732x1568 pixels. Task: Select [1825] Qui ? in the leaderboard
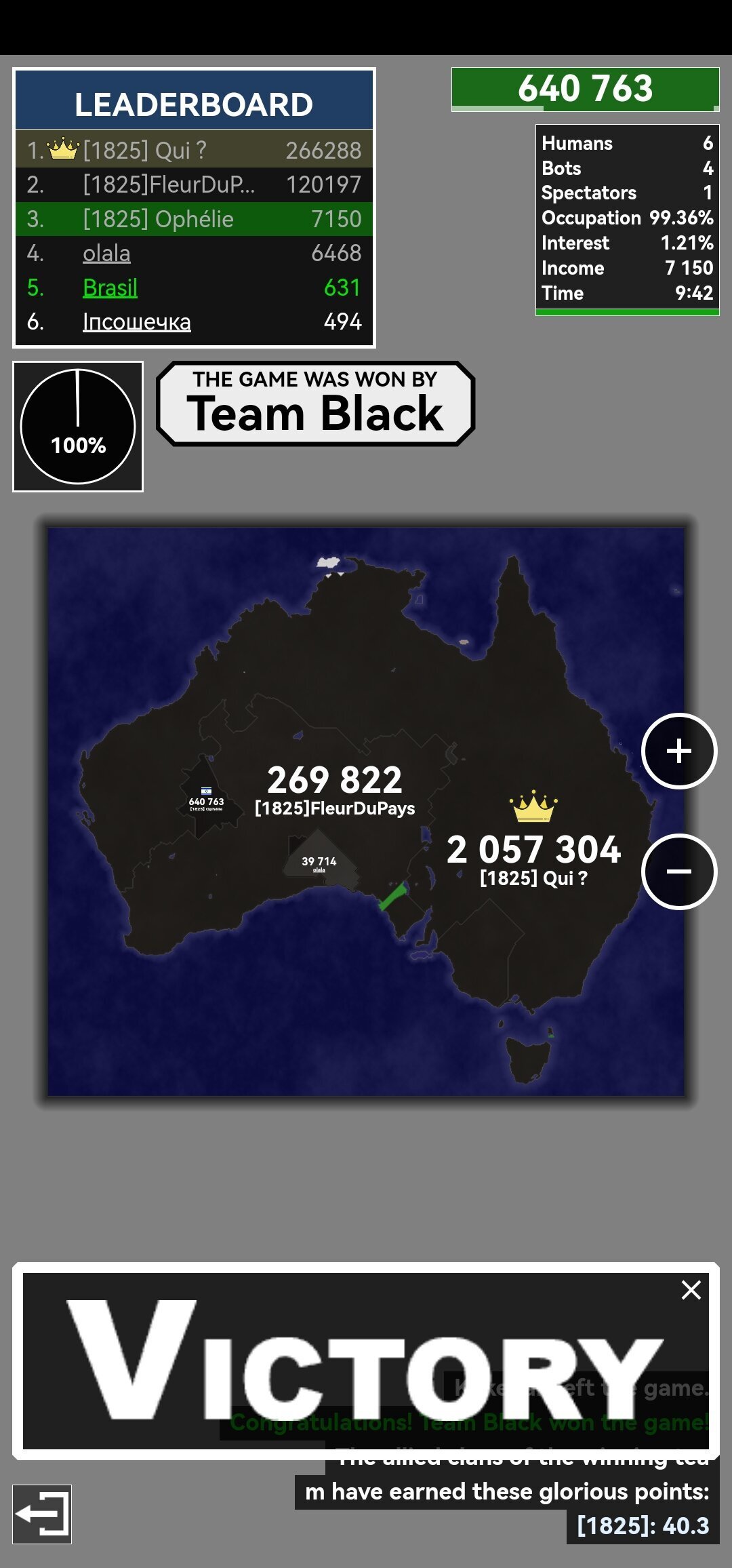tap(194, 151)
